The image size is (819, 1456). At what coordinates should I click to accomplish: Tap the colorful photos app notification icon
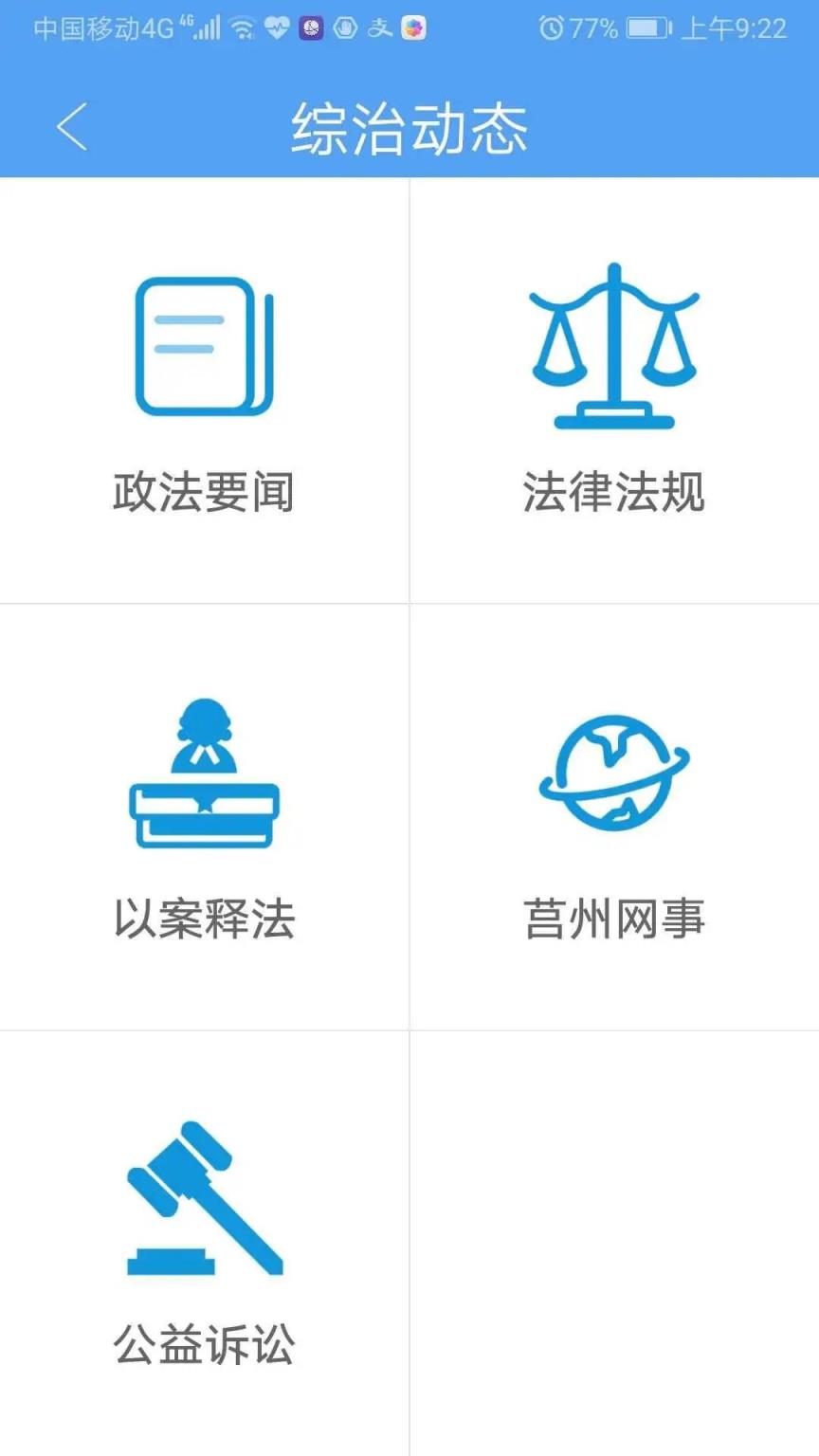click(x=411, y=28)
